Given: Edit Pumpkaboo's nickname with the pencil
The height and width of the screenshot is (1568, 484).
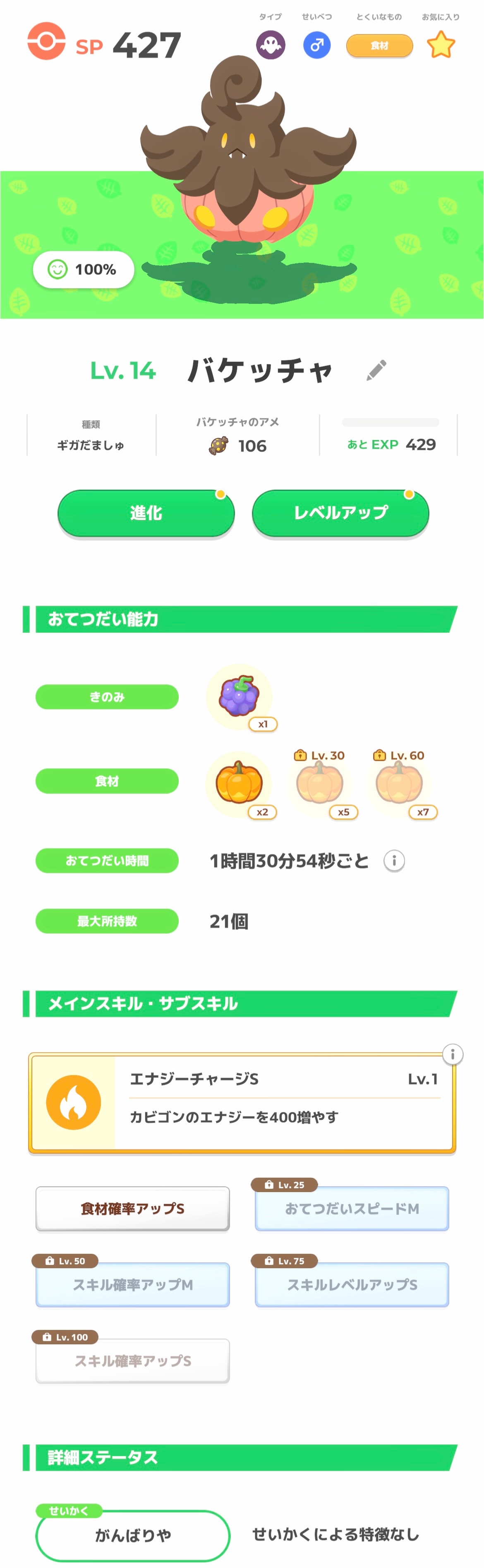Looking at the screenshot, I should coord(376,370).
